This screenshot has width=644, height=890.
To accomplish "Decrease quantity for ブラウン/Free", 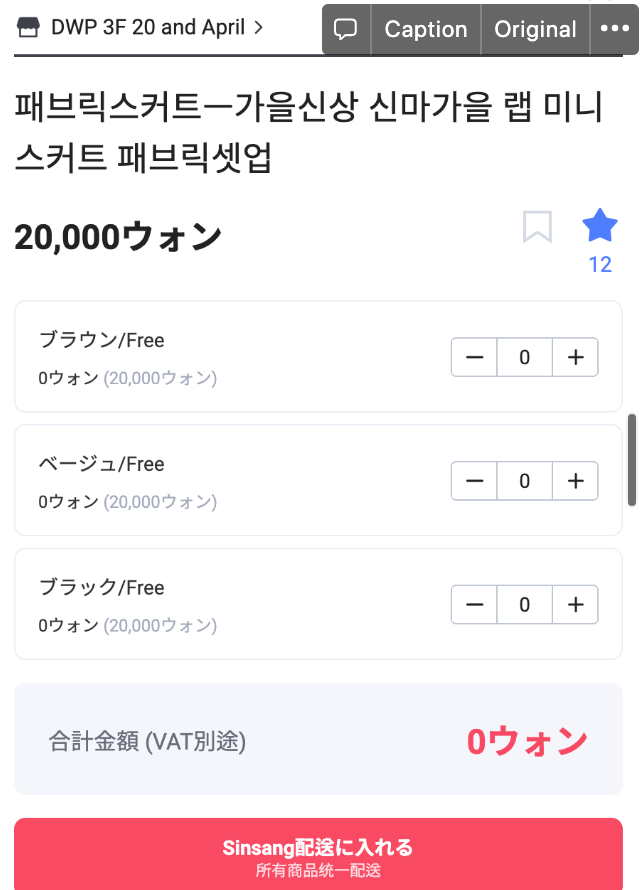I will (x=475, y=357).
